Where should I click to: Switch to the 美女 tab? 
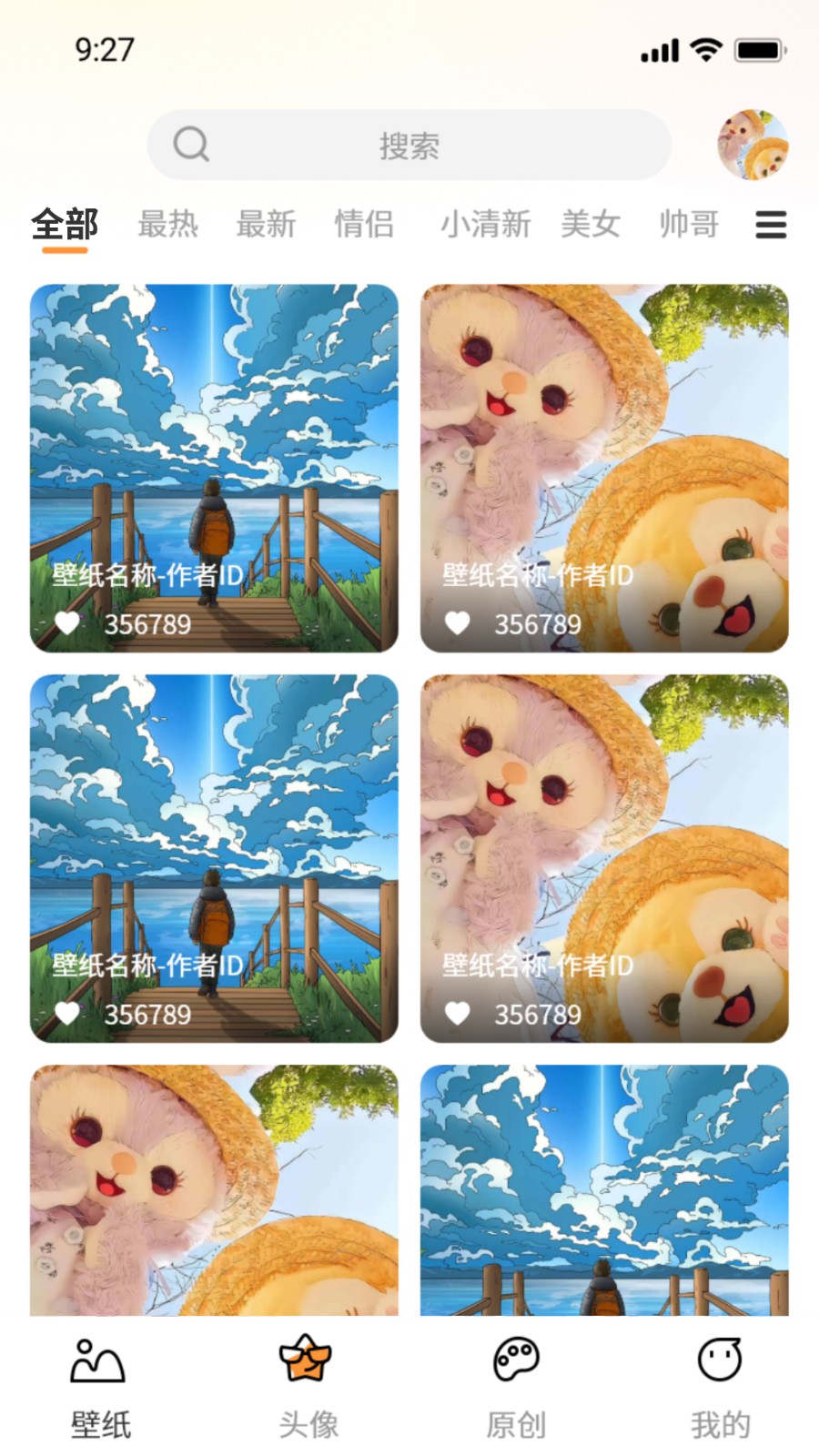[591, 224]
